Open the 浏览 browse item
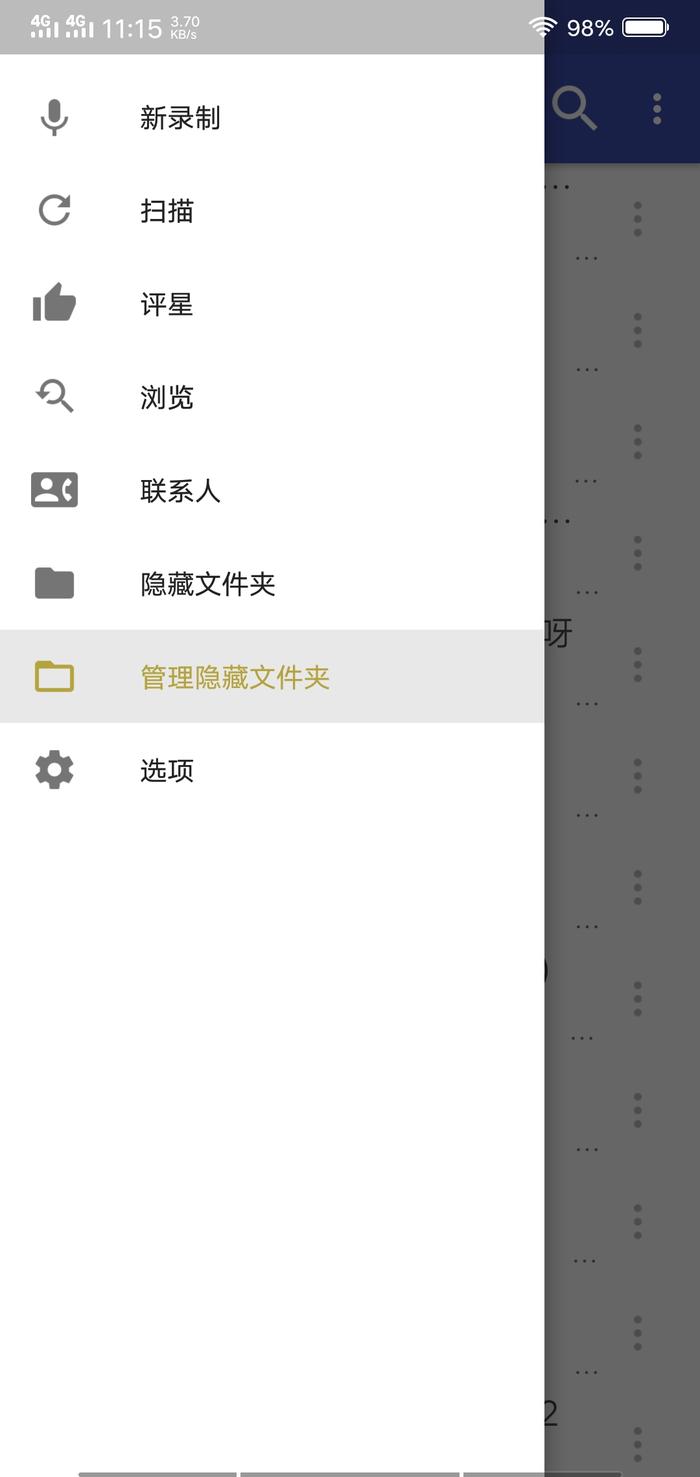Image resolution: width=700 pixels, height=1477 pixels. (167, 397)
